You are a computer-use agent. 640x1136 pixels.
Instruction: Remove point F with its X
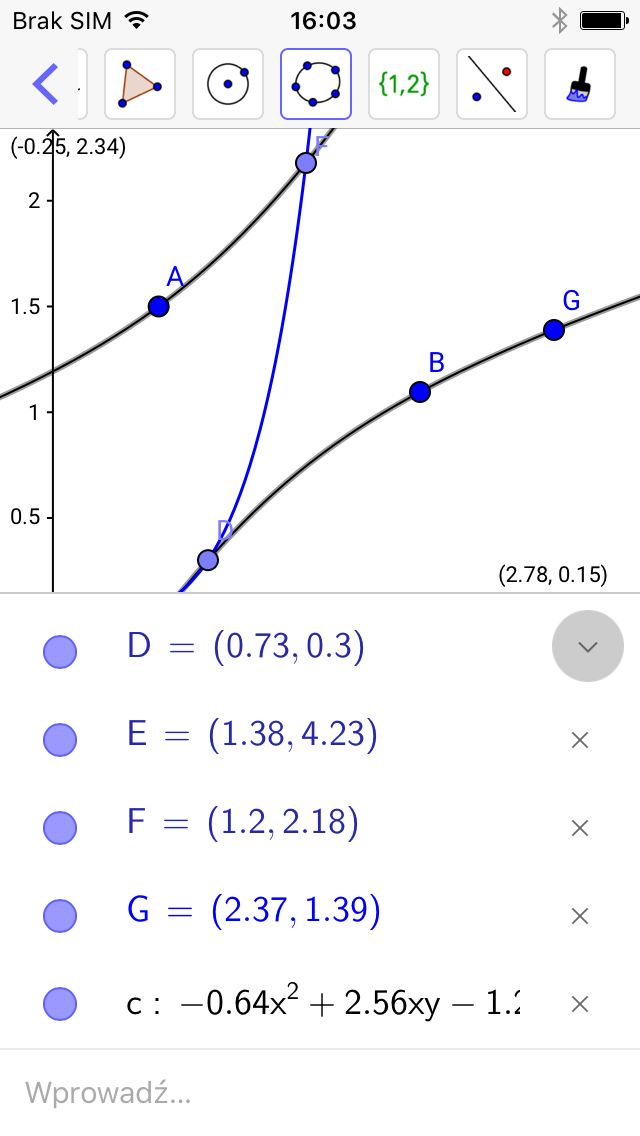click(x=579, y=828)
